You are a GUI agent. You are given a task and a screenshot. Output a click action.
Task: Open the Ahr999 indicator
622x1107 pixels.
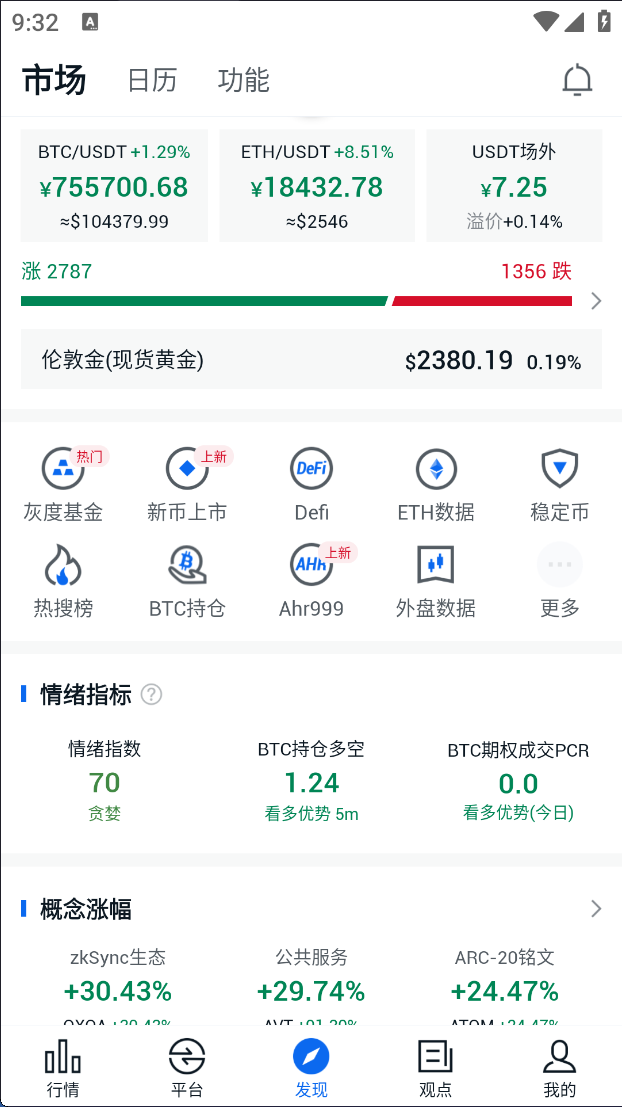[311, 581]
